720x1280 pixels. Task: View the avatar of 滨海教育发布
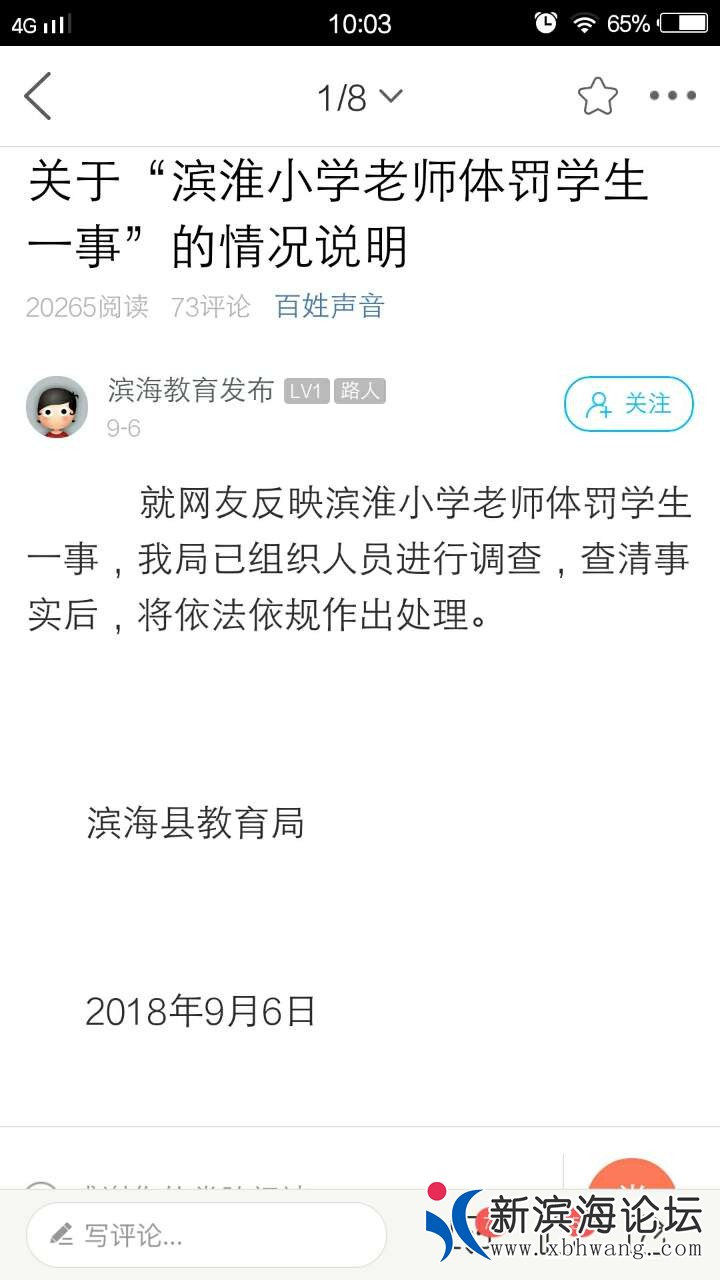tap(57, 407)
